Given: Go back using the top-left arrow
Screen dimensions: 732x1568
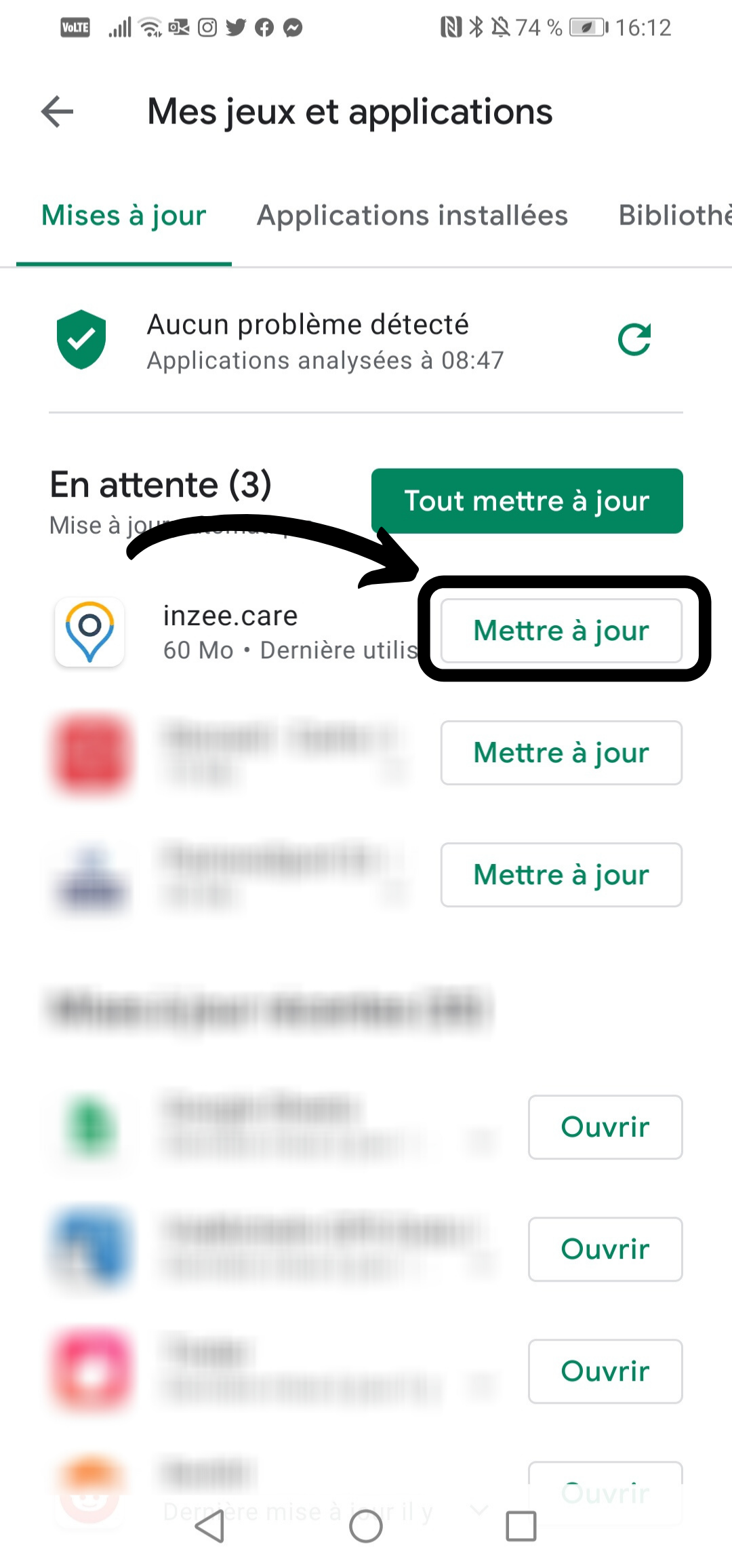Looking at the screenshot, I should [x=57, y=112].
